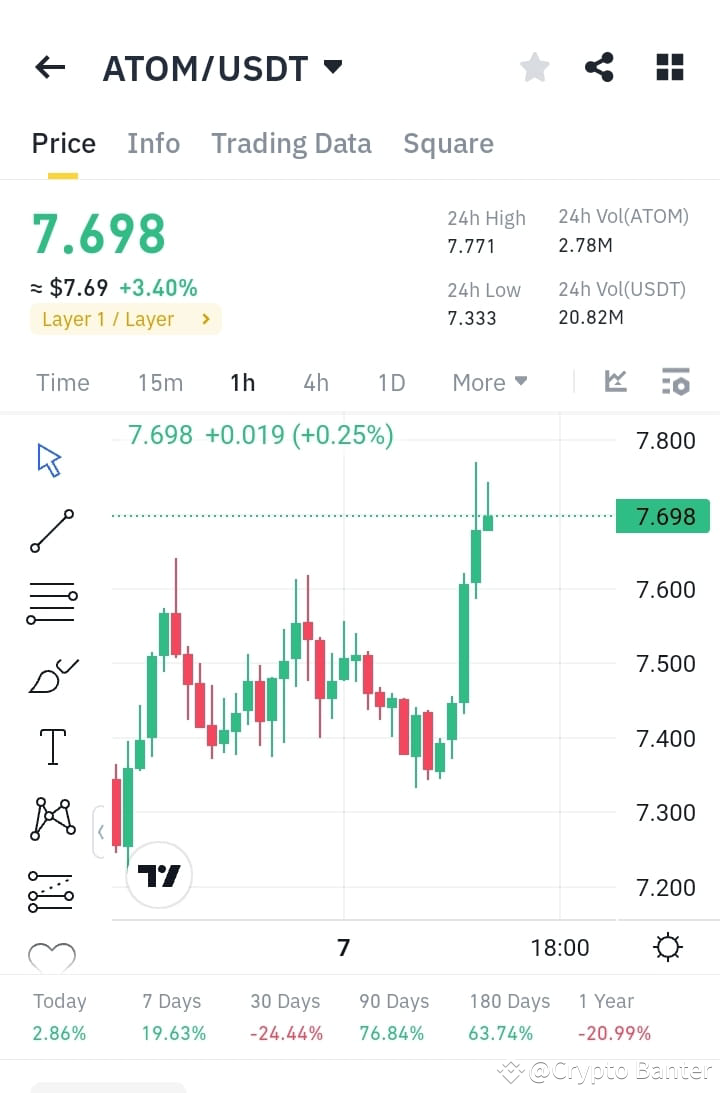The image size is (720, 1093).
Task: Collapse the drawing toolbar with the chevron
Action: 100,831
